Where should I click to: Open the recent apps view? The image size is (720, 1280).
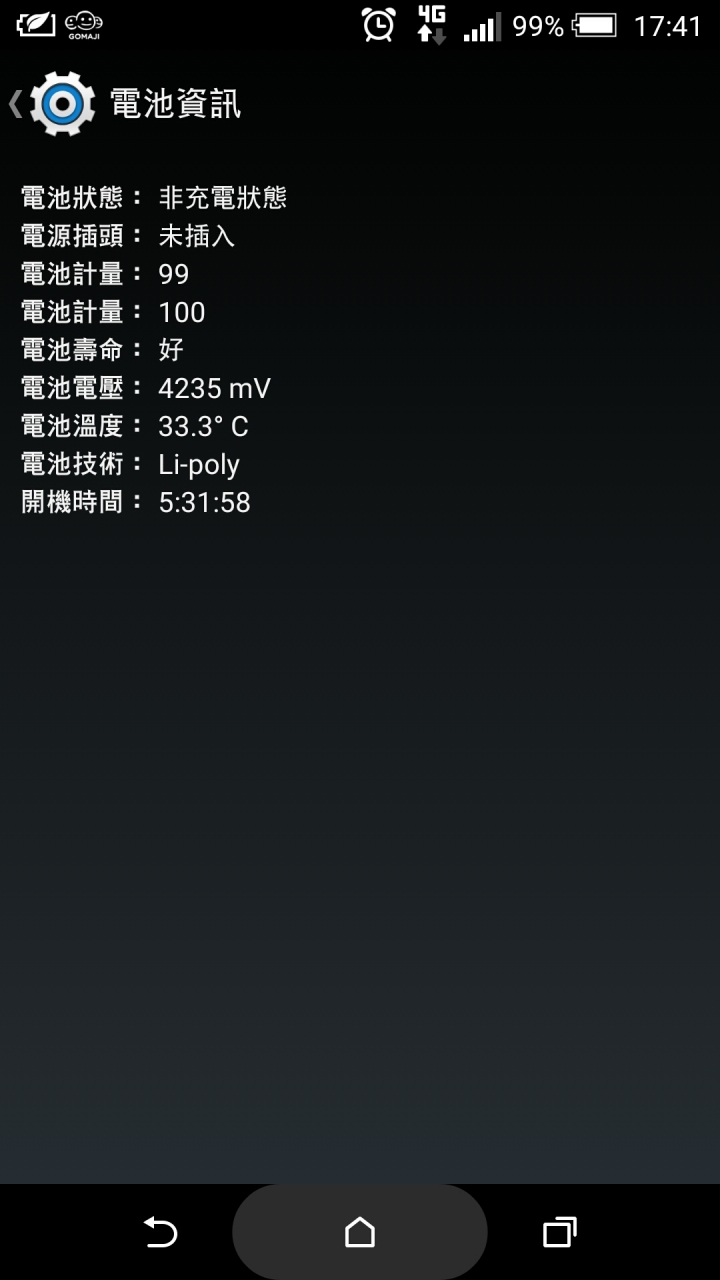point(560,1232)
